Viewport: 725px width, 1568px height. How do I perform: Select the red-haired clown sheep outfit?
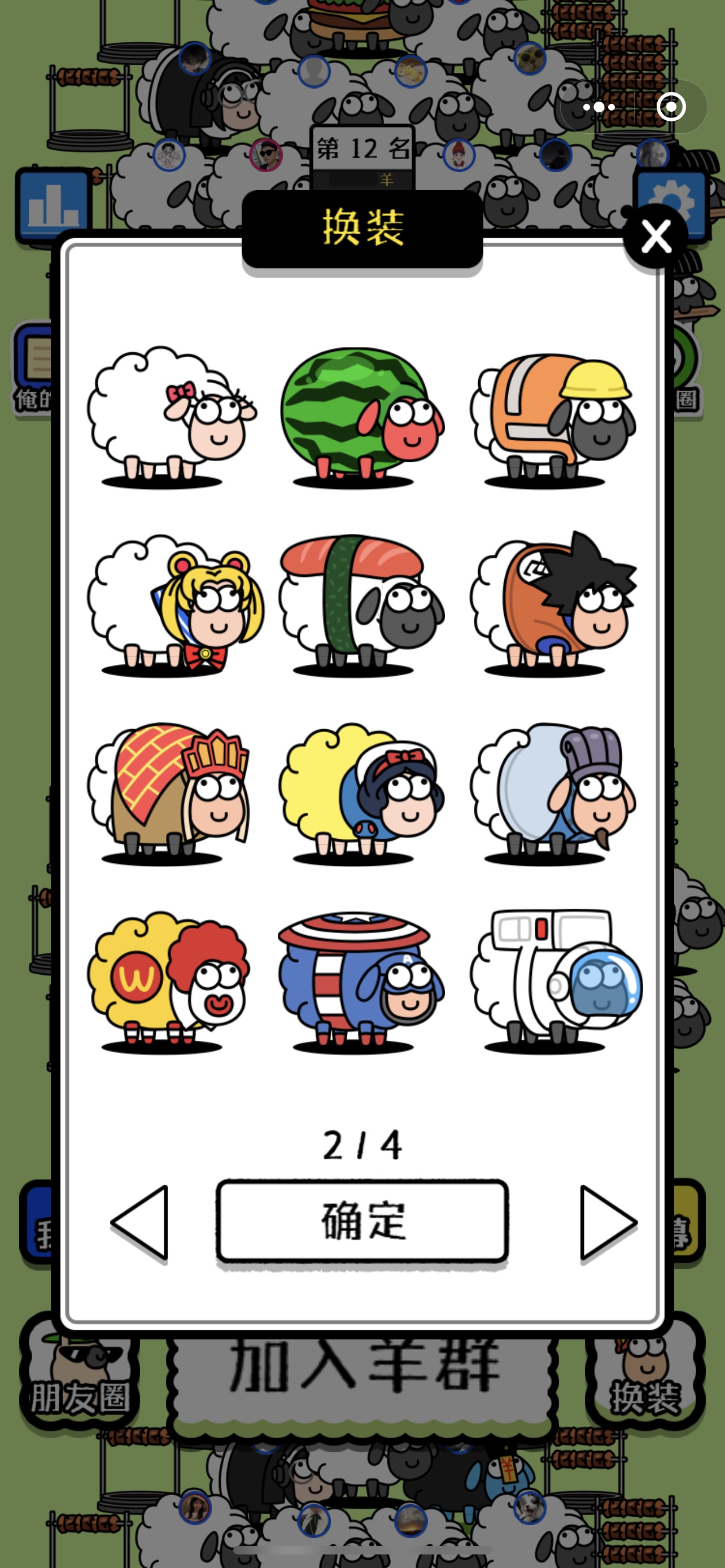point(169,979)
